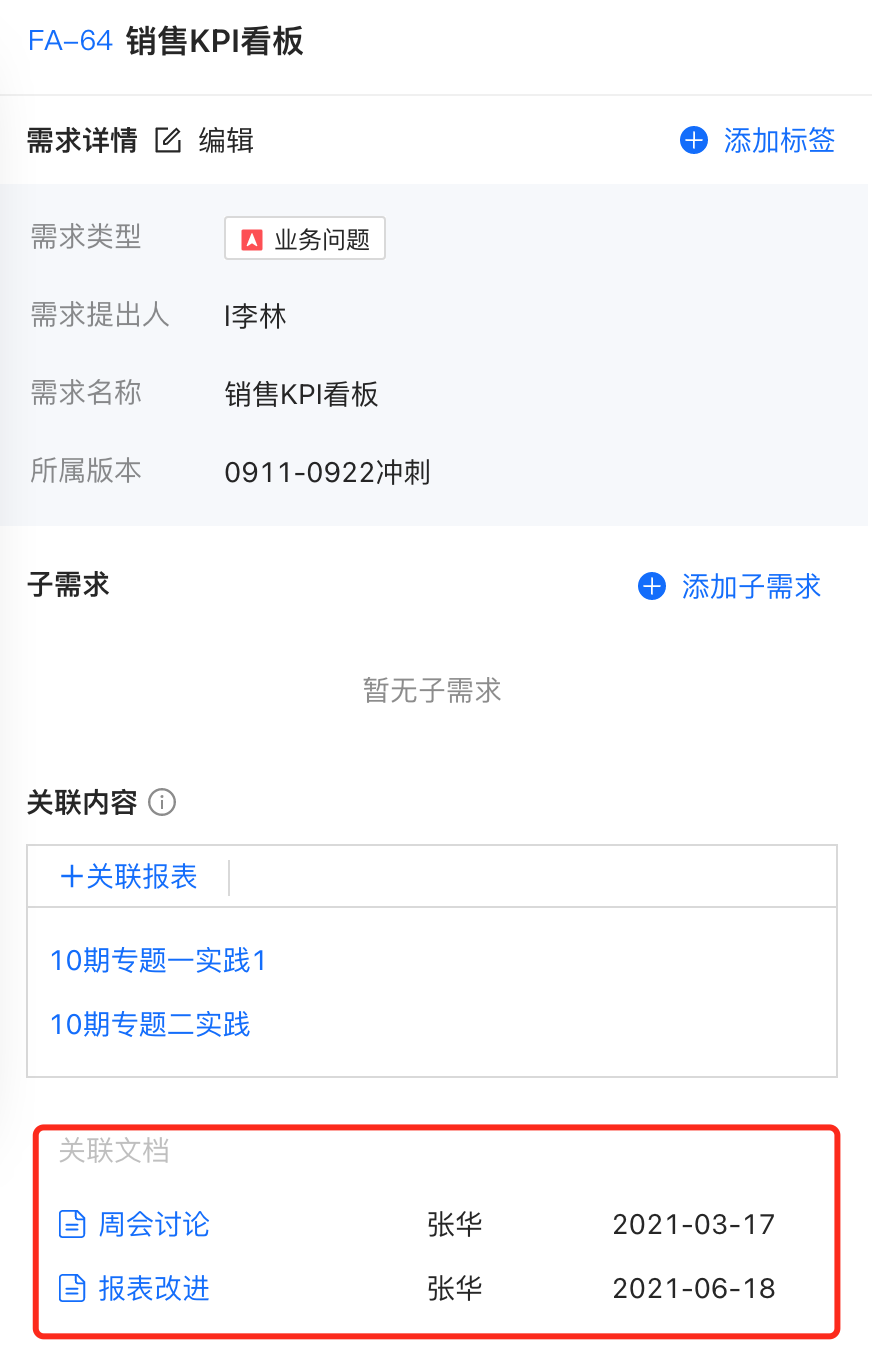Tap 添加标签 to add a tag
This screenshot has width=872, height=1352.
(757, 141)
